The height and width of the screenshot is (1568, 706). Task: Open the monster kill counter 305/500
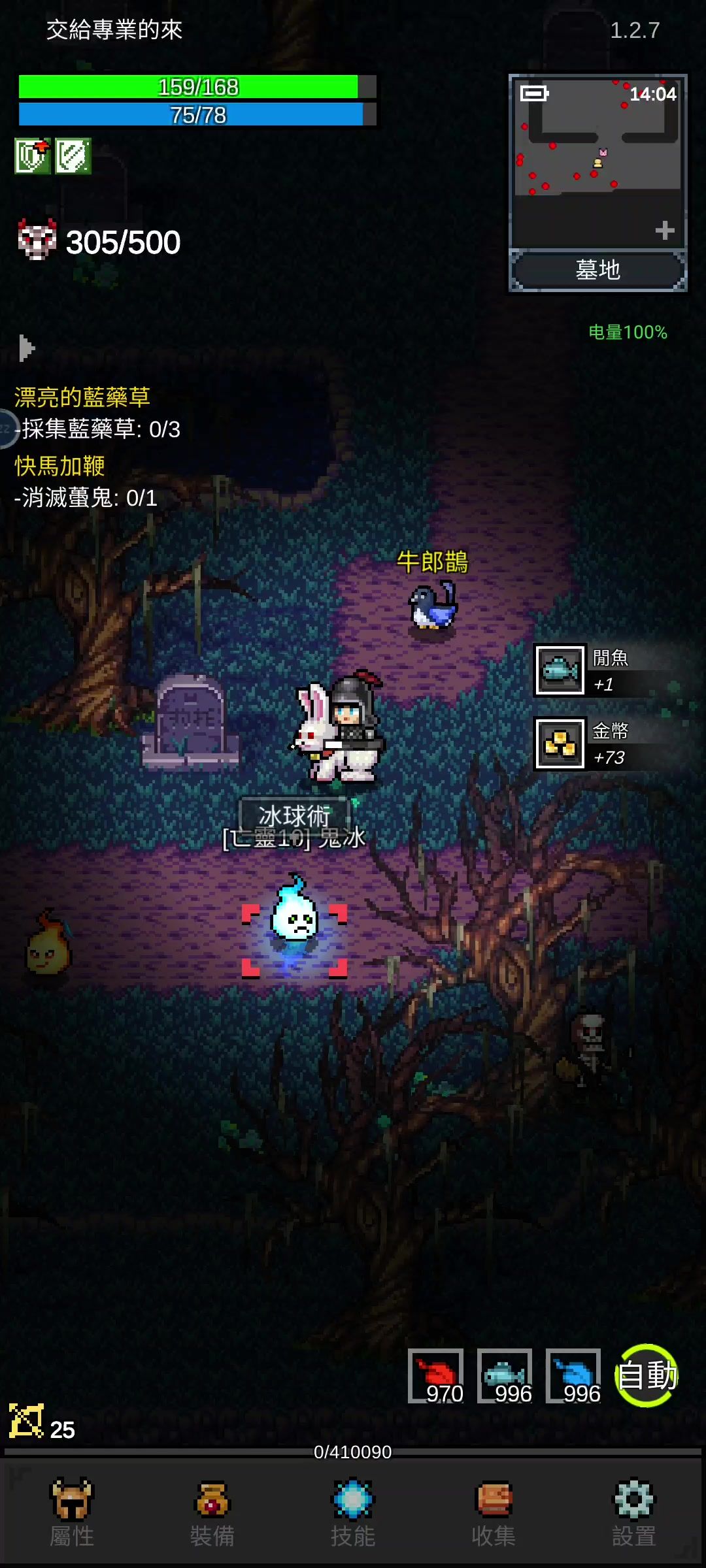click(x=99, y=242)
